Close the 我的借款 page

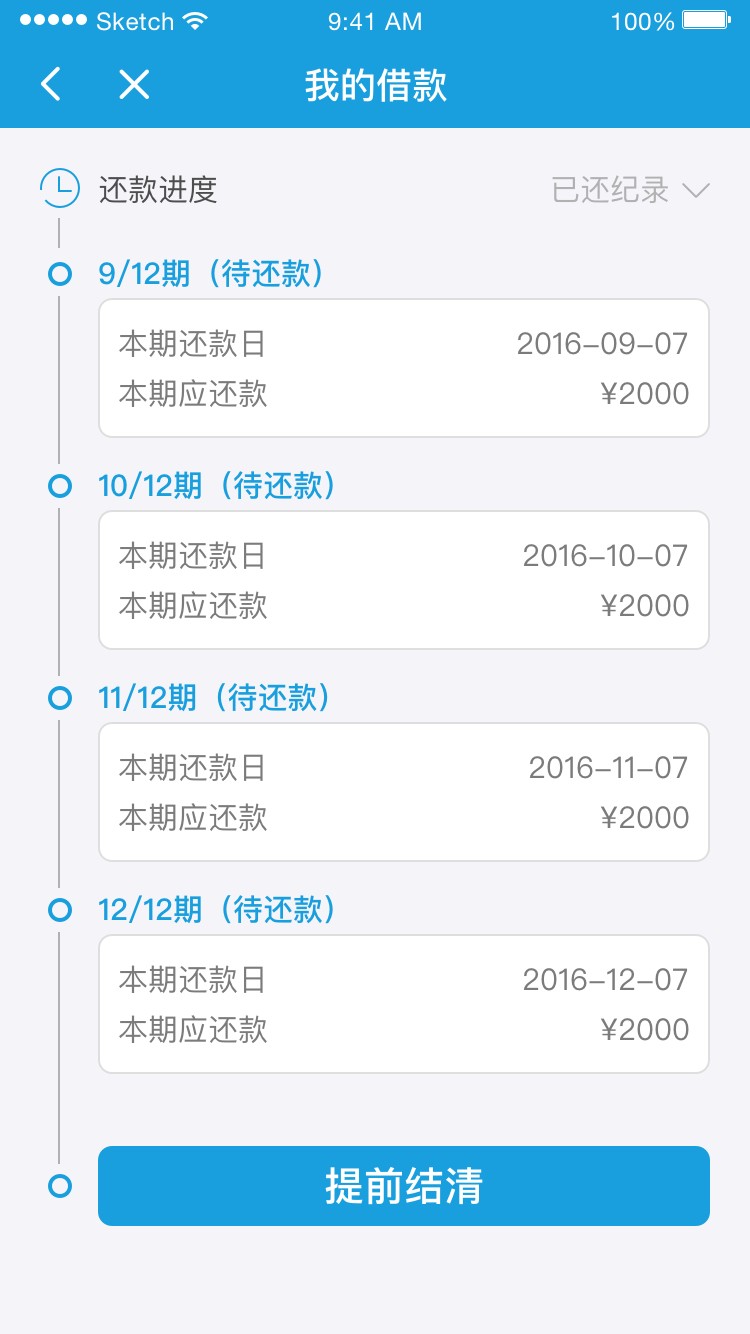134,85
